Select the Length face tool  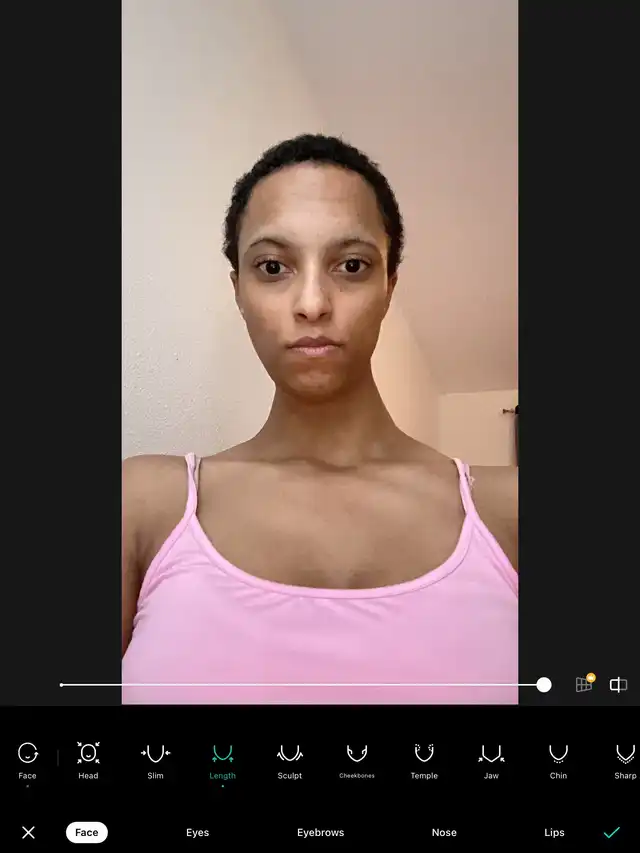[x=223, y=762]
